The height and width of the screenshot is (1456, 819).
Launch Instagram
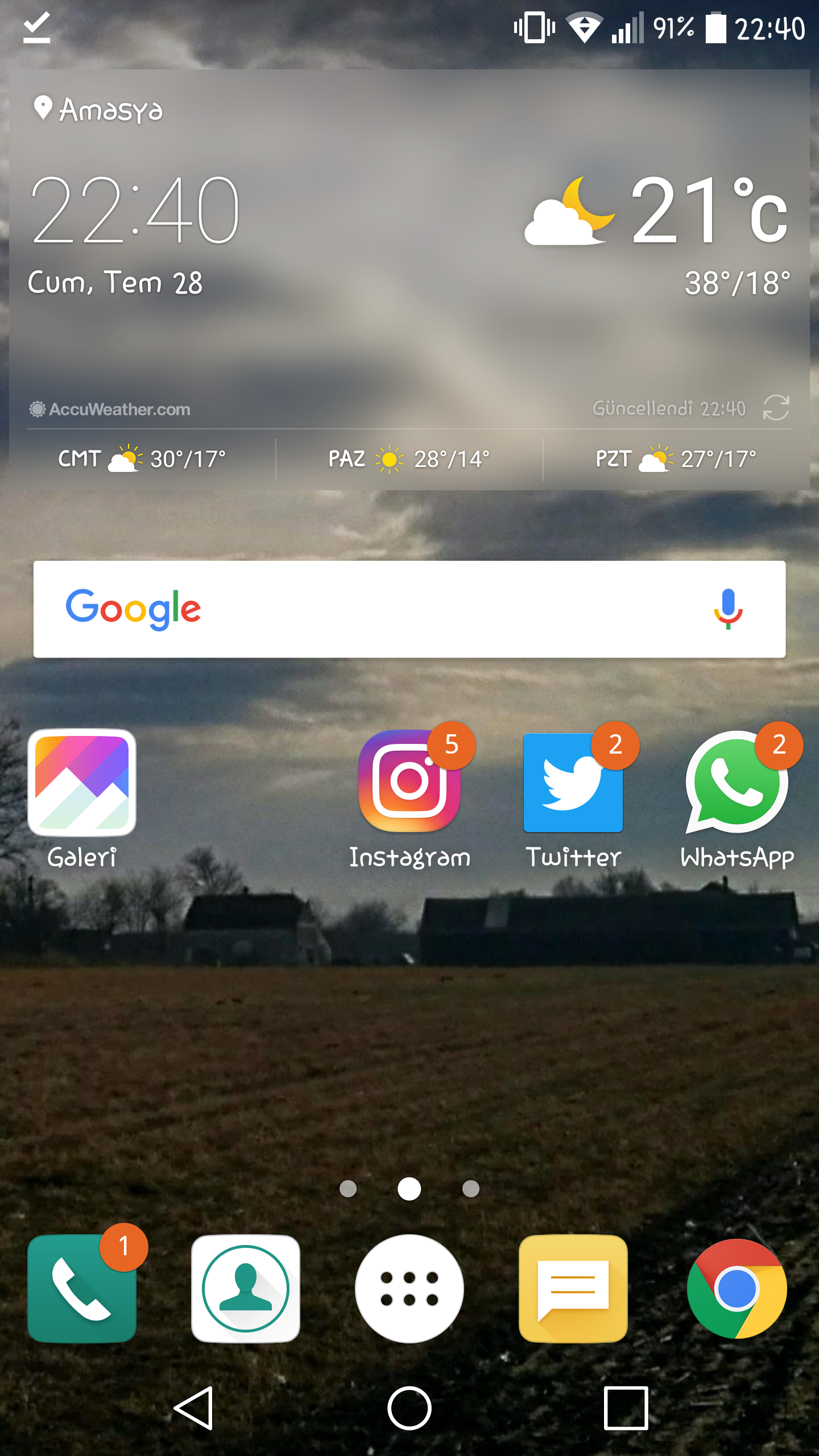point(409,782)
